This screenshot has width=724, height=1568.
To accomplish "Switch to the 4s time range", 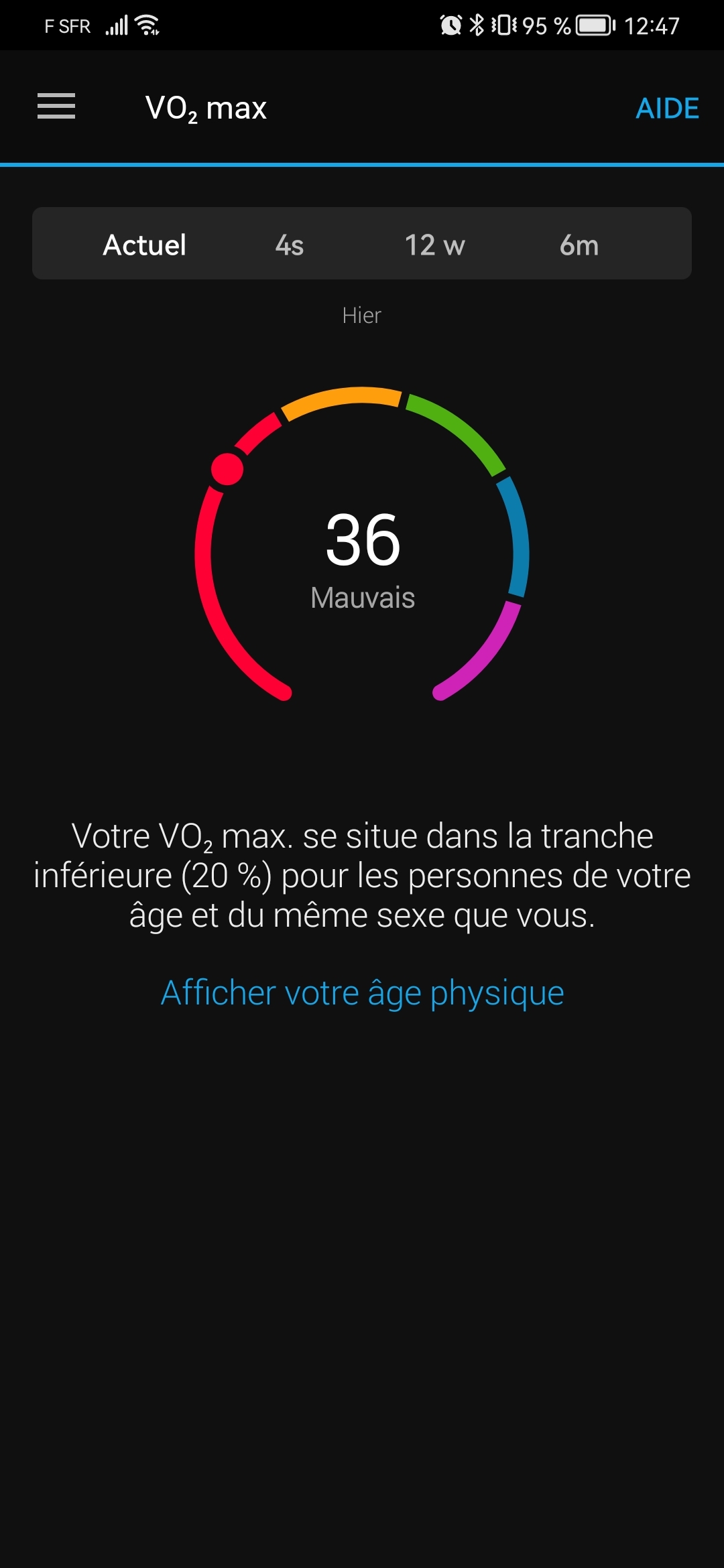I will coord(290,245).
